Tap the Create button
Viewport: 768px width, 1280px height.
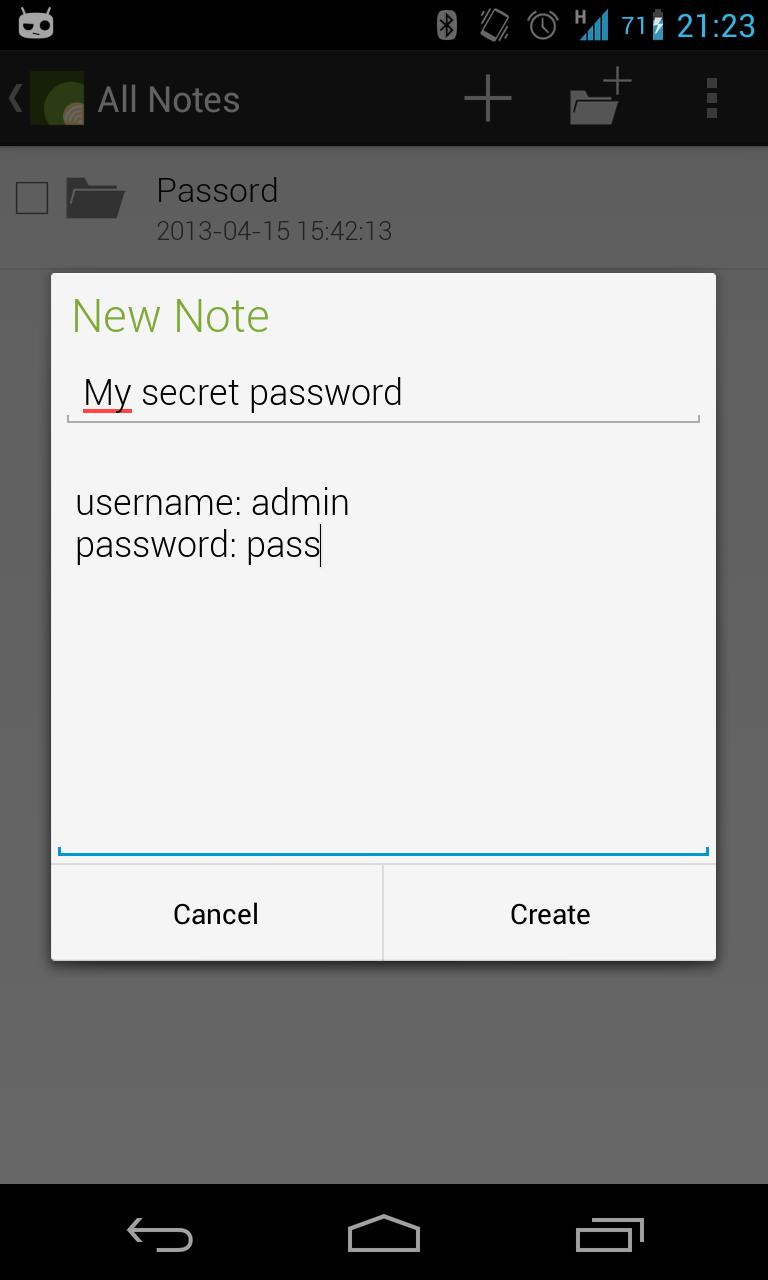549,914
